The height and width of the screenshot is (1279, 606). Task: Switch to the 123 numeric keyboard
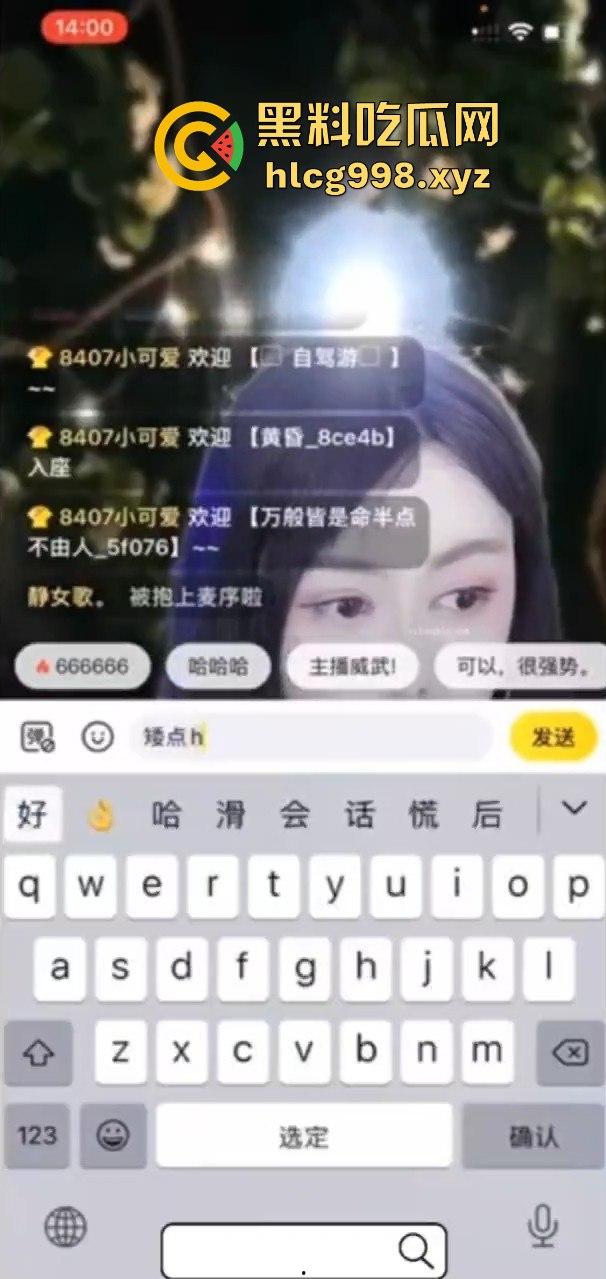(37, 1136)
